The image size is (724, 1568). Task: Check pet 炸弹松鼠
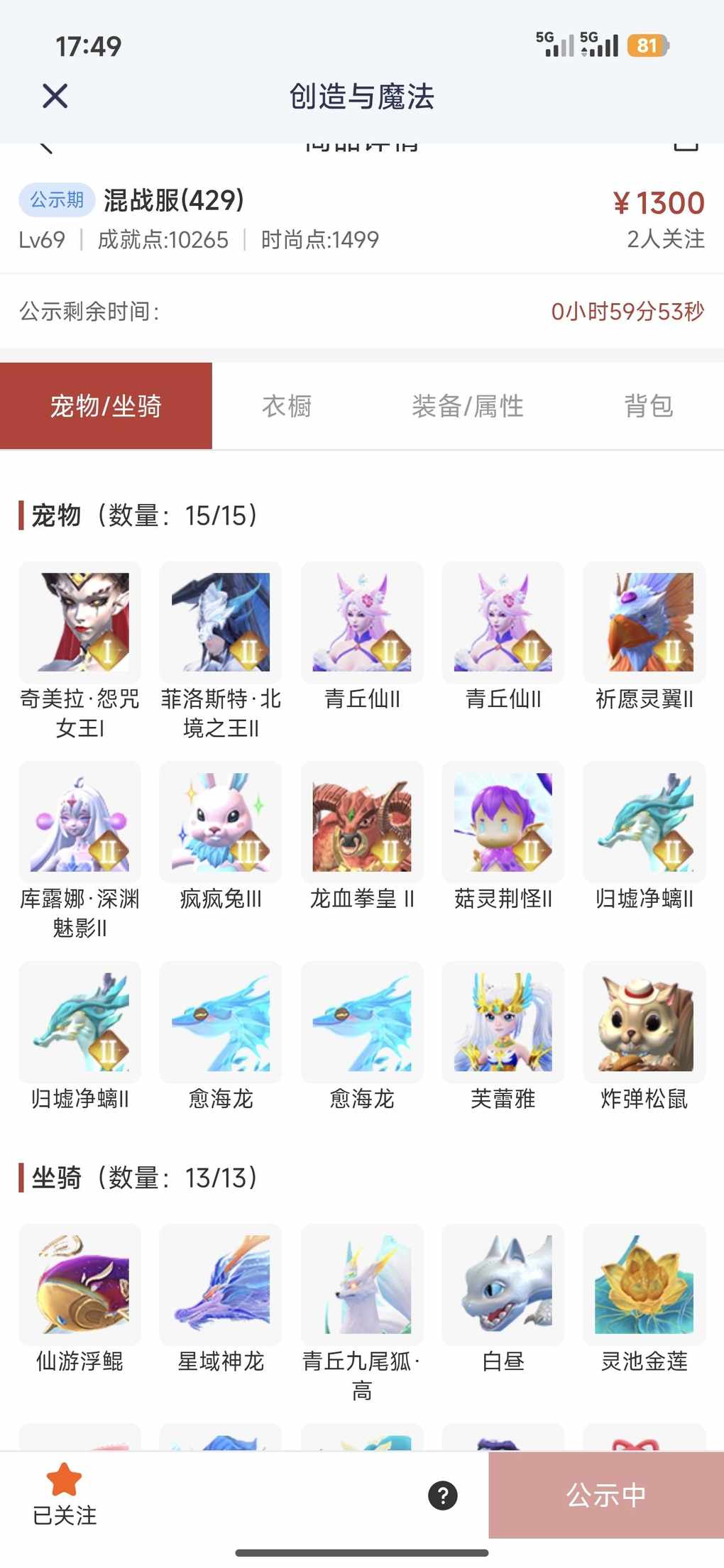[644, 1021]
